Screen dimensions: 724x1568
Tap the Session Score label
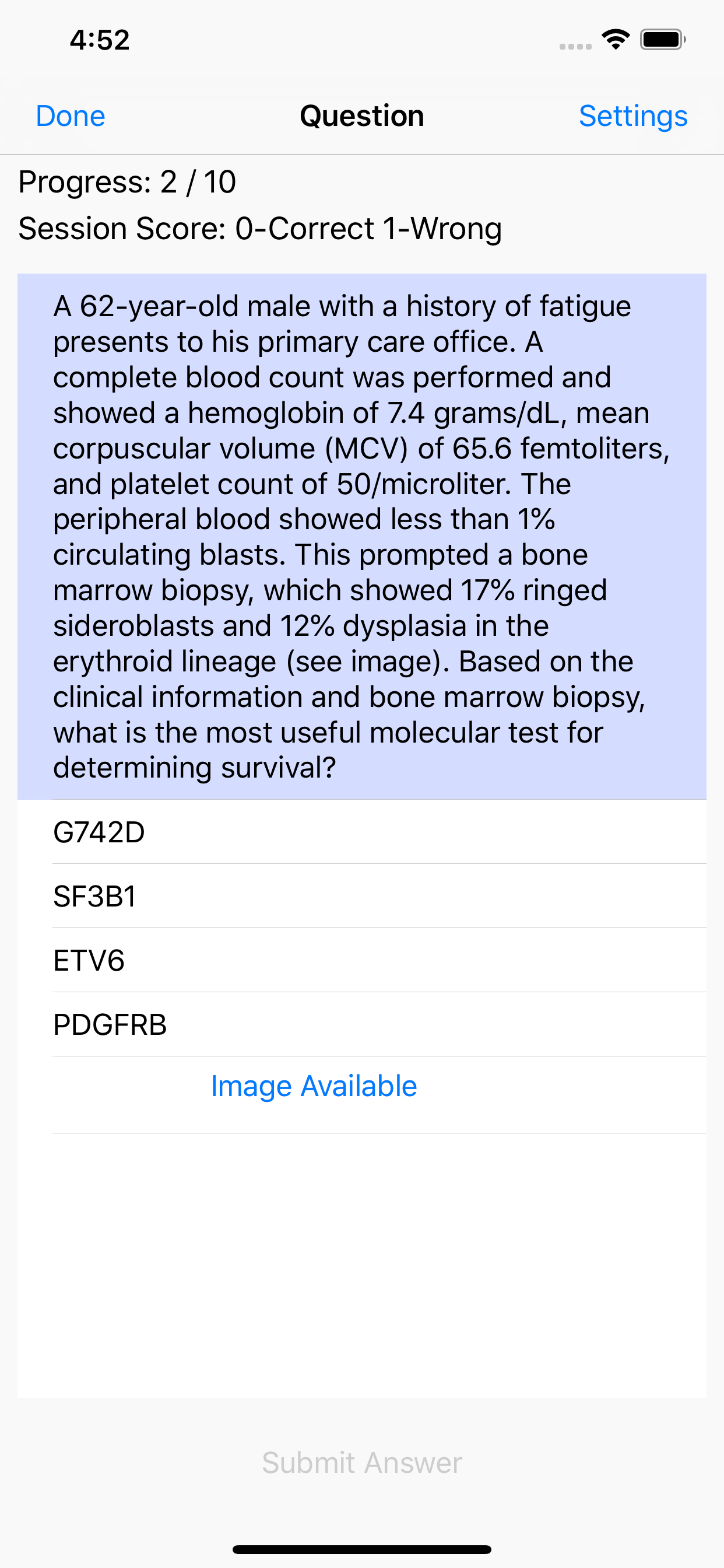click(x=259, y=229)
